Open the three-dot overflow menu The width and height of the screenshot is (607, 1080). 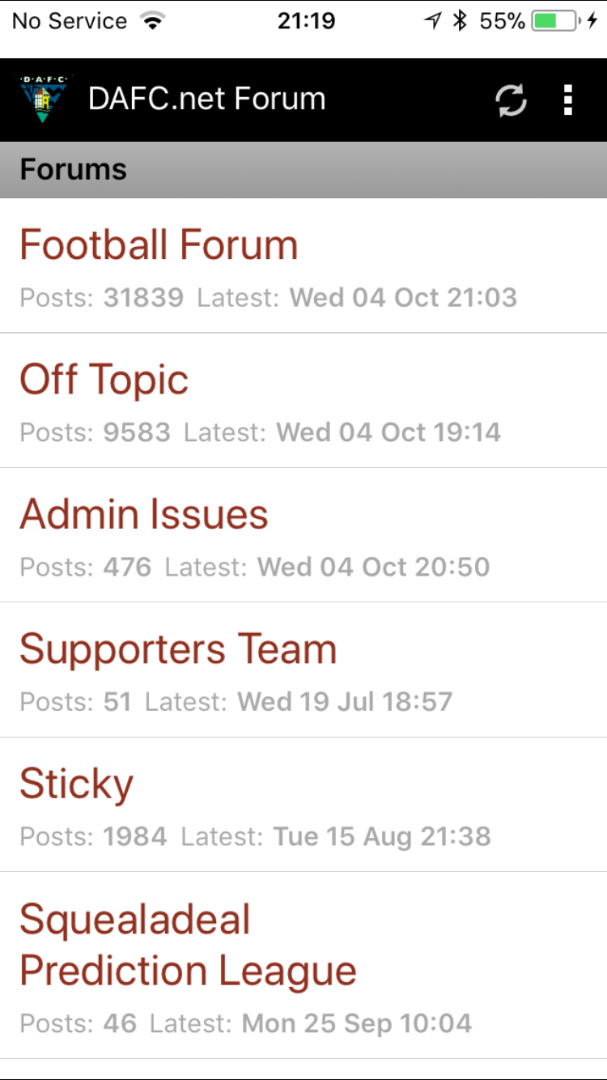tap(568, 101)
